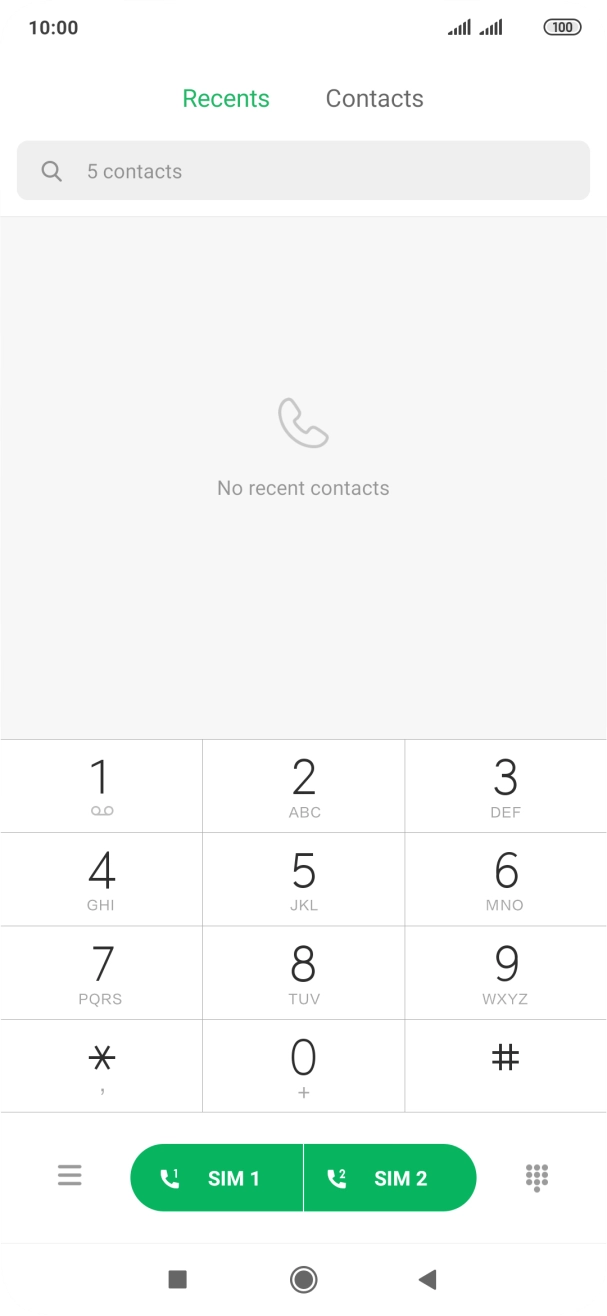Image resolution: width=607 pixels, height=1316 pixels.
Task: Dial digit 1 on keypad
Action: [101, 786]
